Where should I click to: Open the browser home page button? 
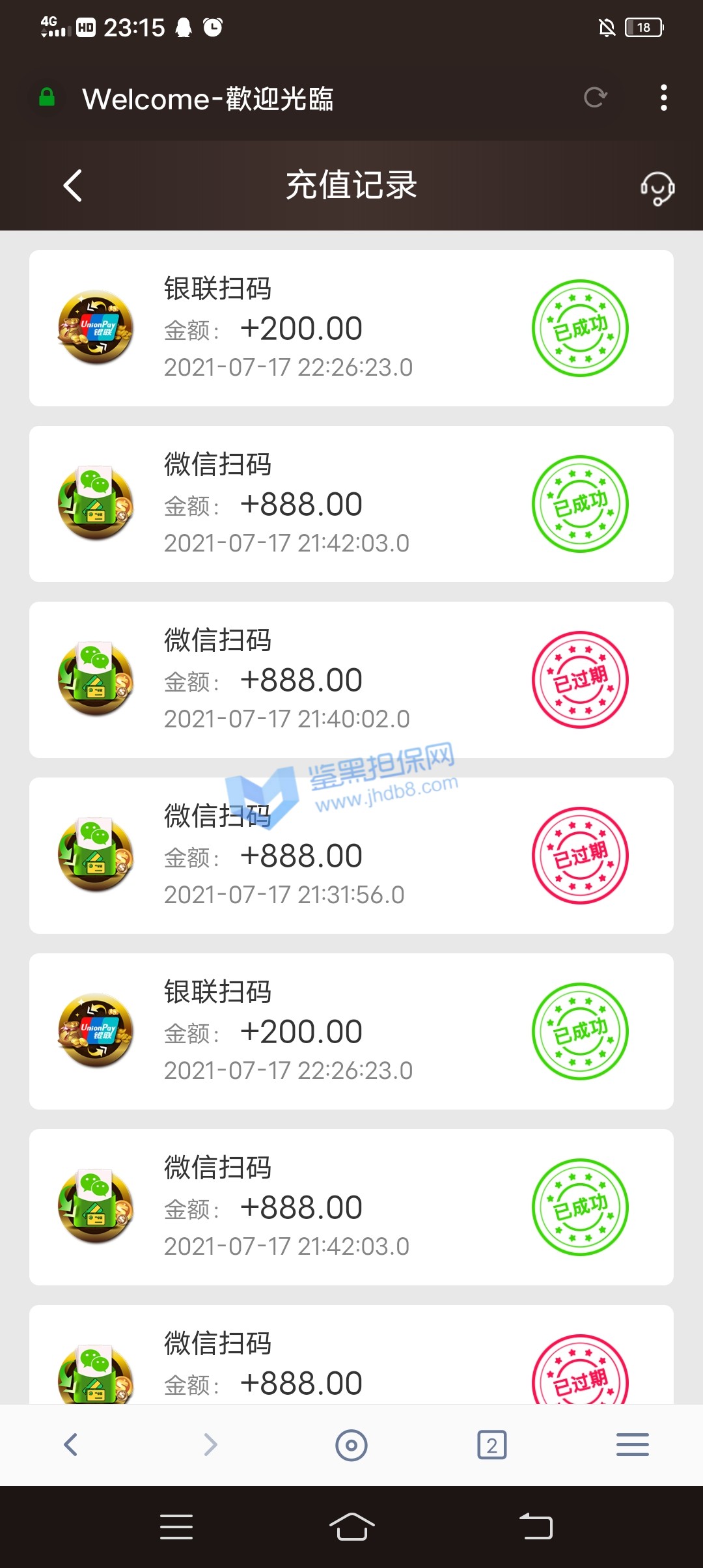point(351,1445)
